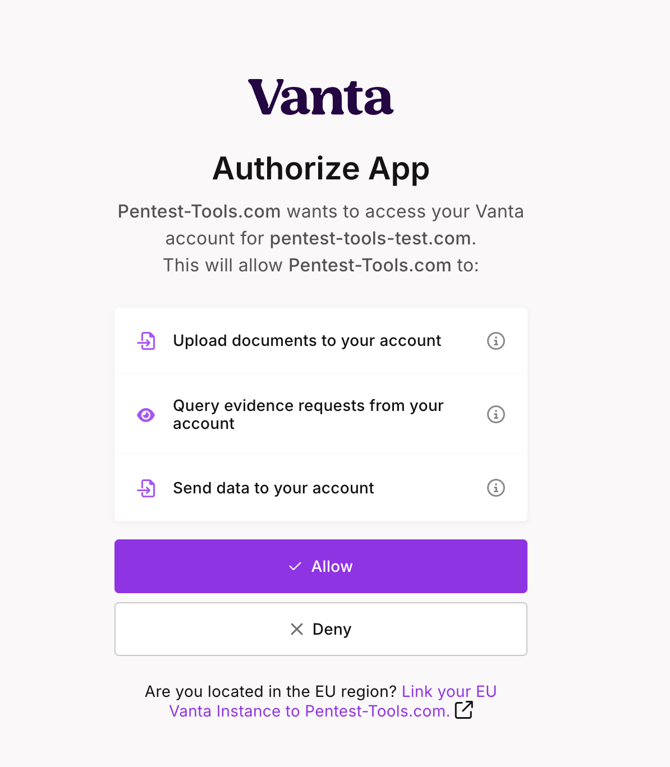Image resolution: width=670 pixels, height=767 pixels.
Task: Open info for Upload documents permission
Action: 495,341
